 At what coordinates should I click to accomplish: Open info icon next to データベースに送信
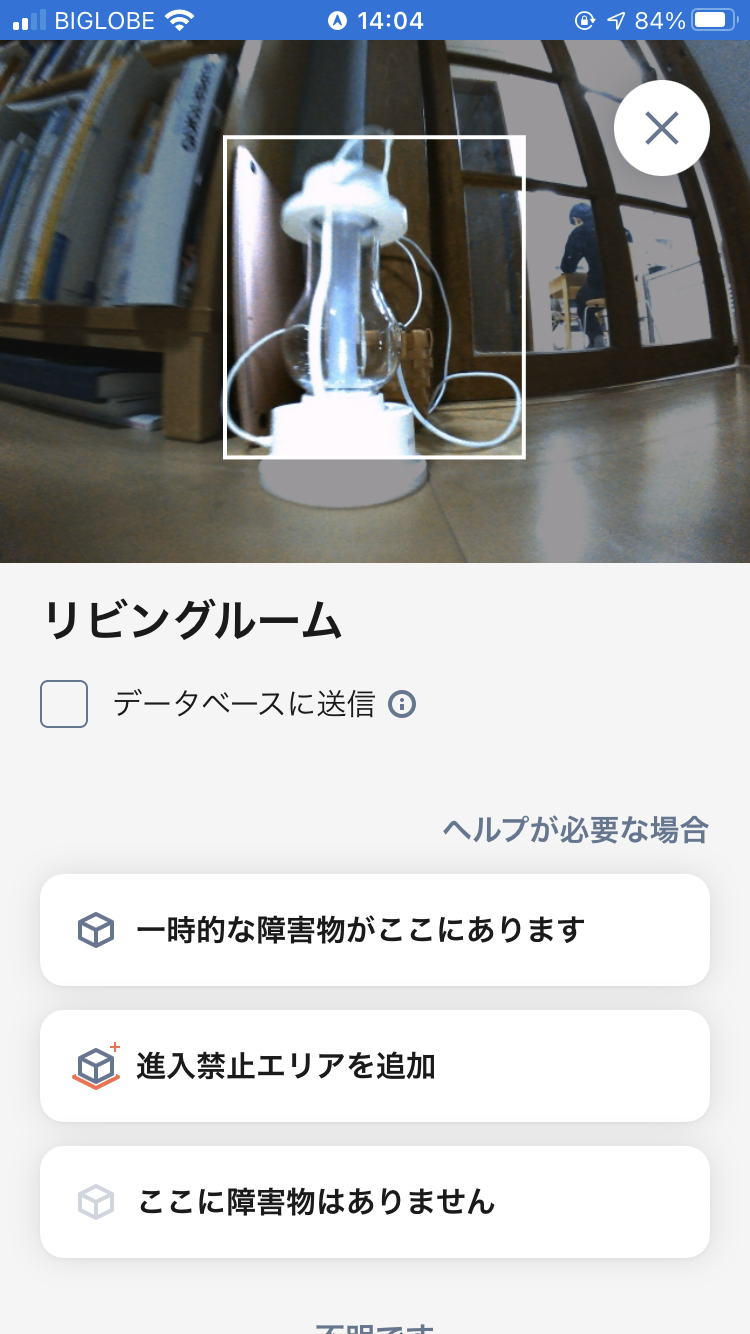pyautogui.click(x=402, y=704)
